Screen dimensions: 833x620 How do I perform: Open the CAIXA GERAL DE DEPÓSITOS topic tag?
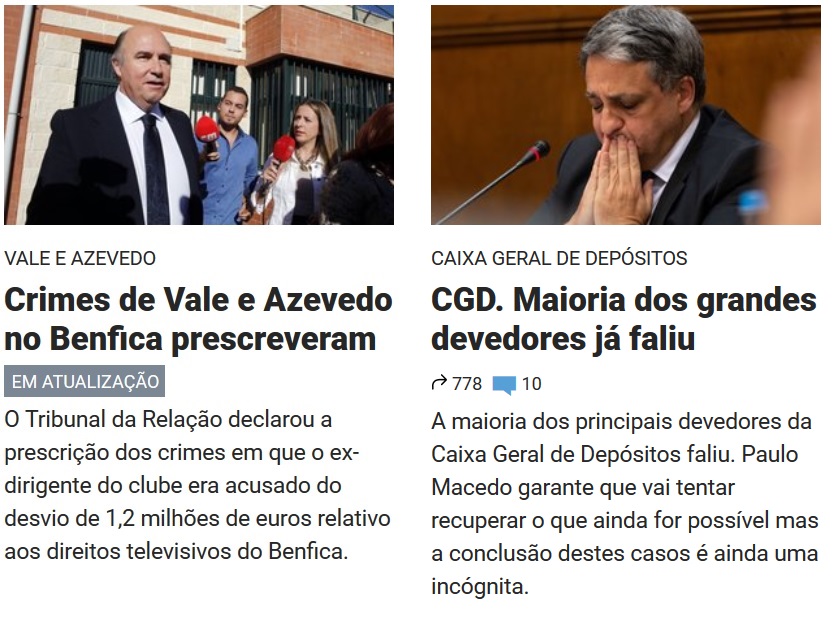559,258
